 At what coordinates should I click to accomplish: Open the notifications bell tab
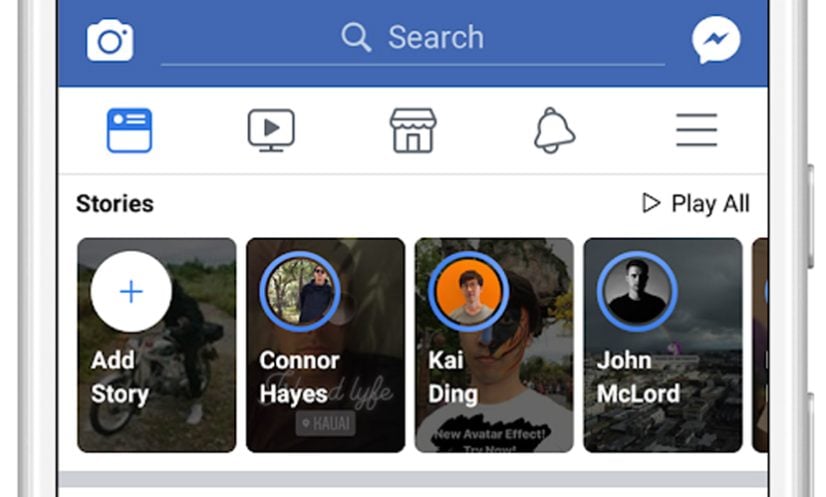(x=555, y=131)
